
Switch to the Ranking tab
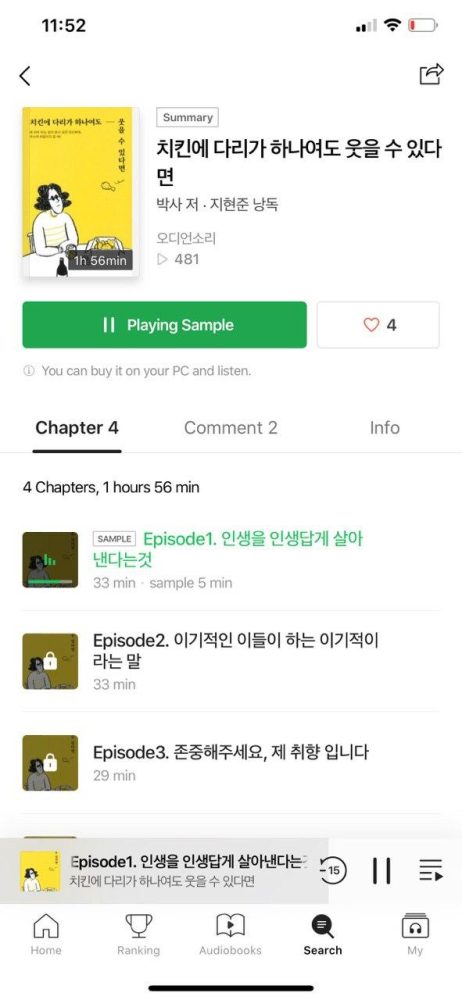coord(138,934)
